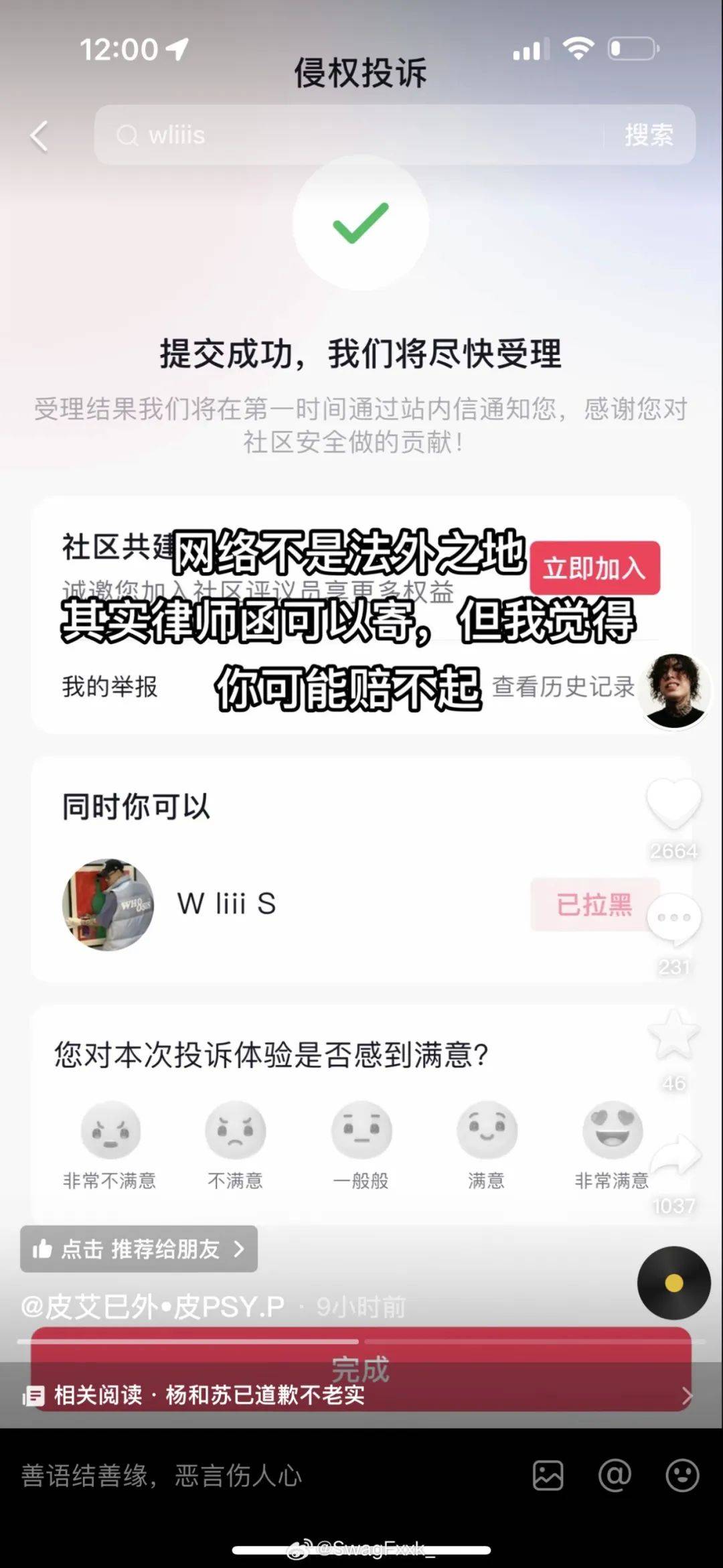723x1568 pixels.
Task: Open the emoji picker icon
Action: coord(682,1475)
